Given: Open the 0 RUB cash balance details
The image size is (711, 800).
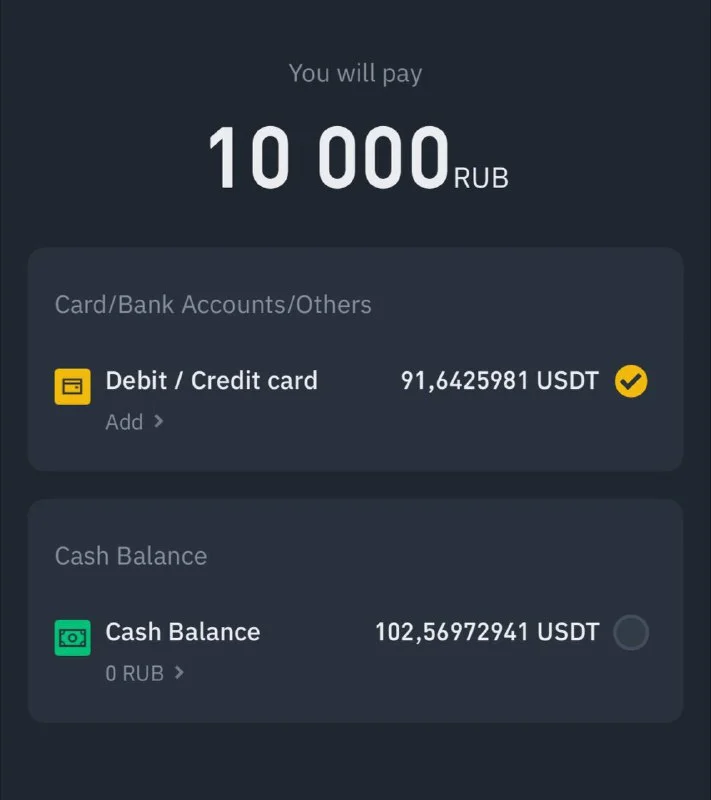Looking at the screenshot, I should click(144, 673).
